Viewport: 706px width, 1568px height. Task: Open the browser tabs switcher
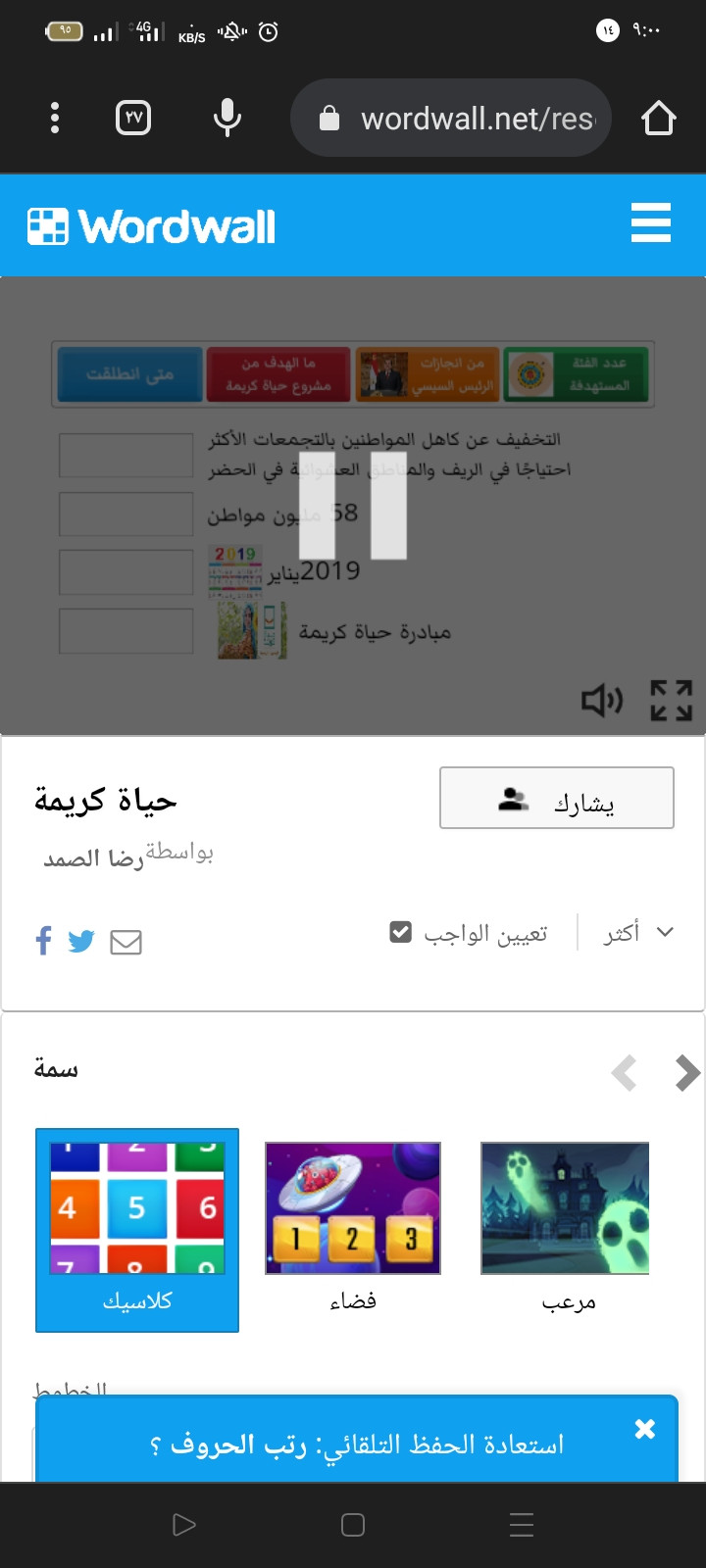point(133,119)
